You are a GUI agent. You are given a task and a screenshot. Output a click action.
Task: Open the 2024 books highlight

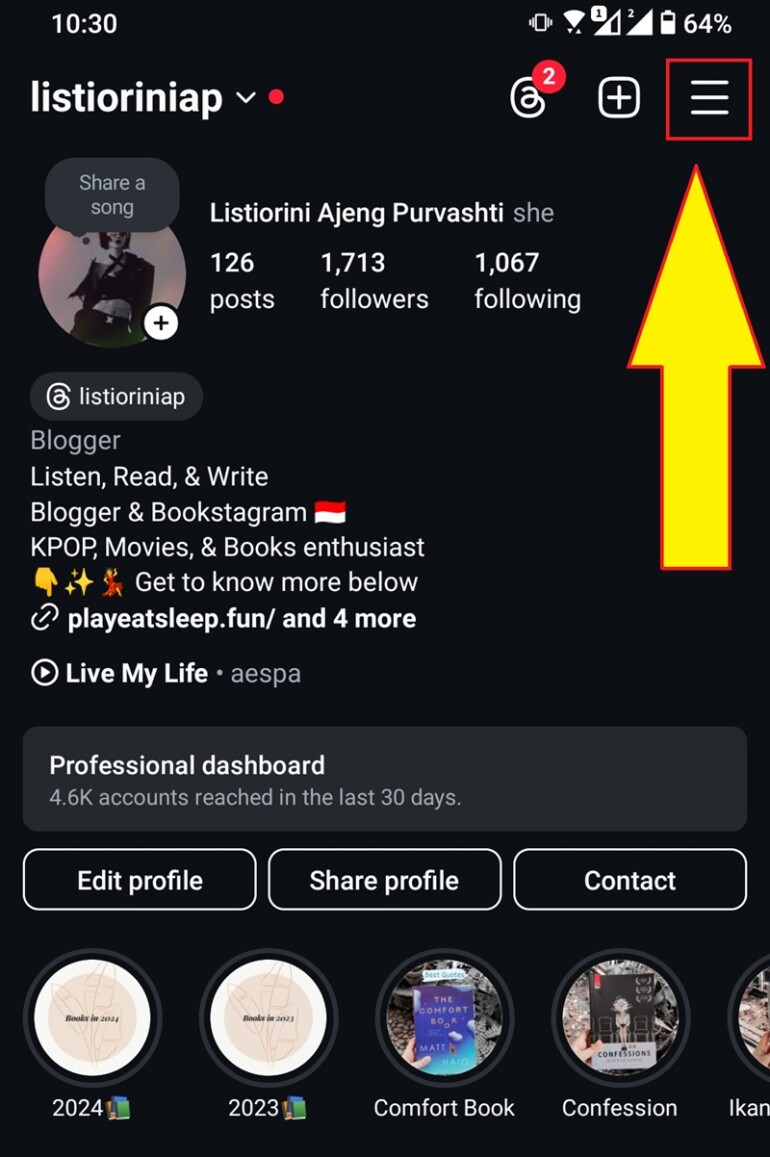pyautogui.click(x=93, y=1017)
